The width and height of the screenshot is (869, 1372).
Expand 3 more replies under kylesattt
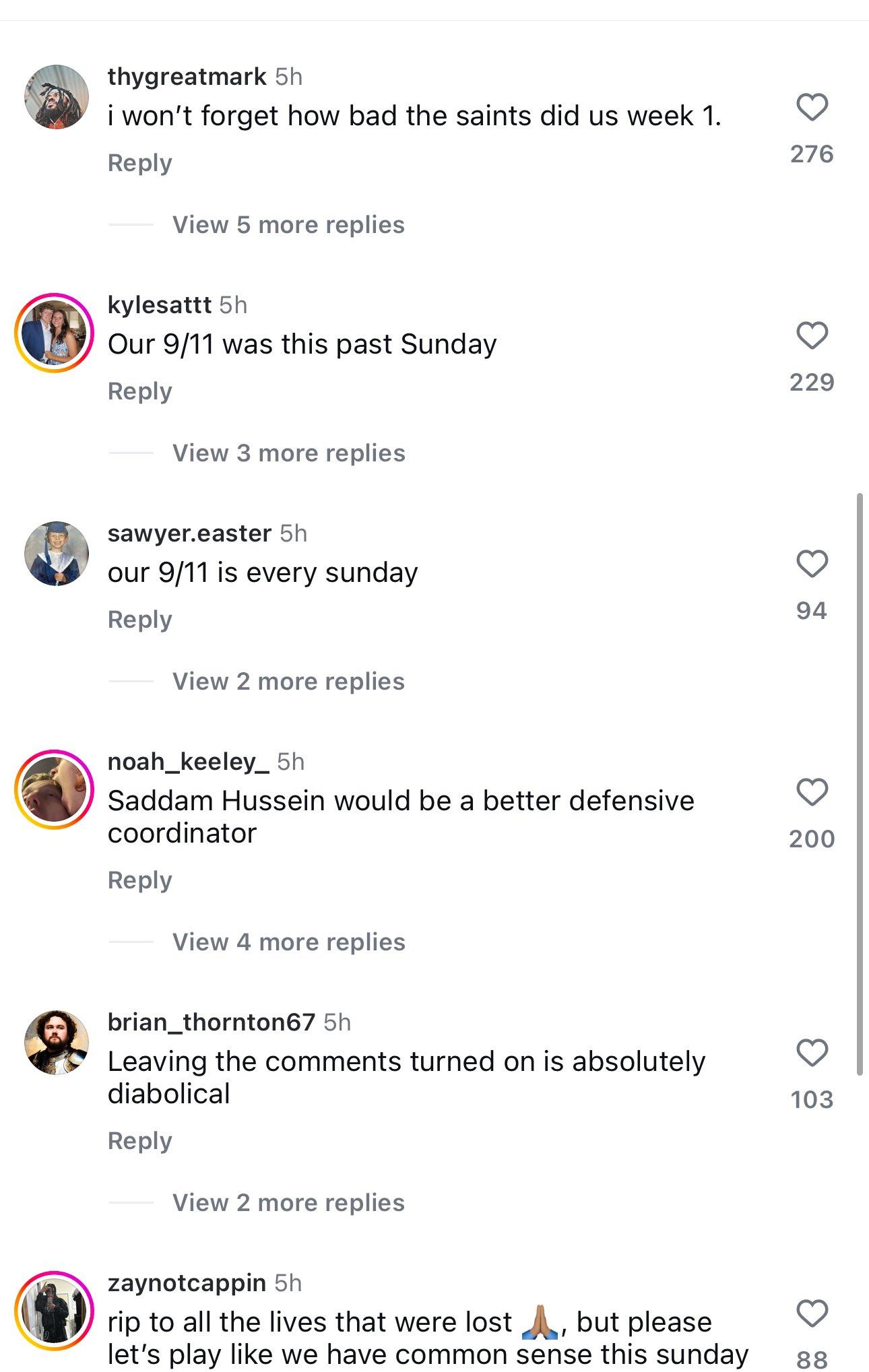[288, 453]
